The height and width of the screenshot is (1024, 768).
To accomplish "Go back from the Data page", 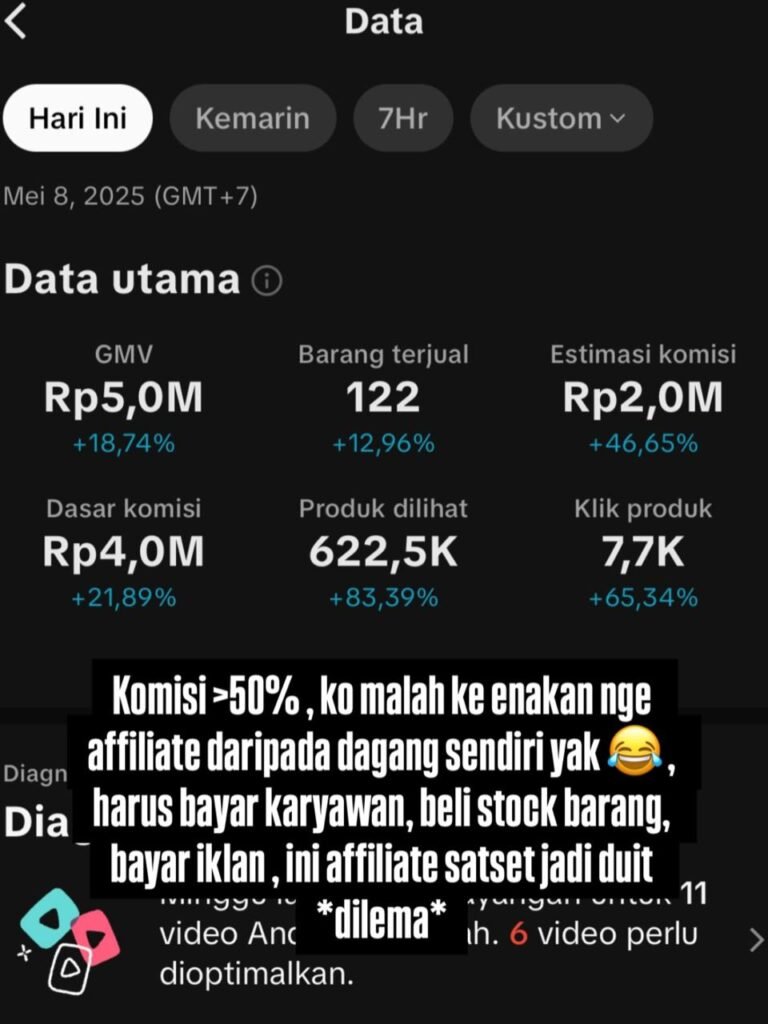I will coord(16,22).
